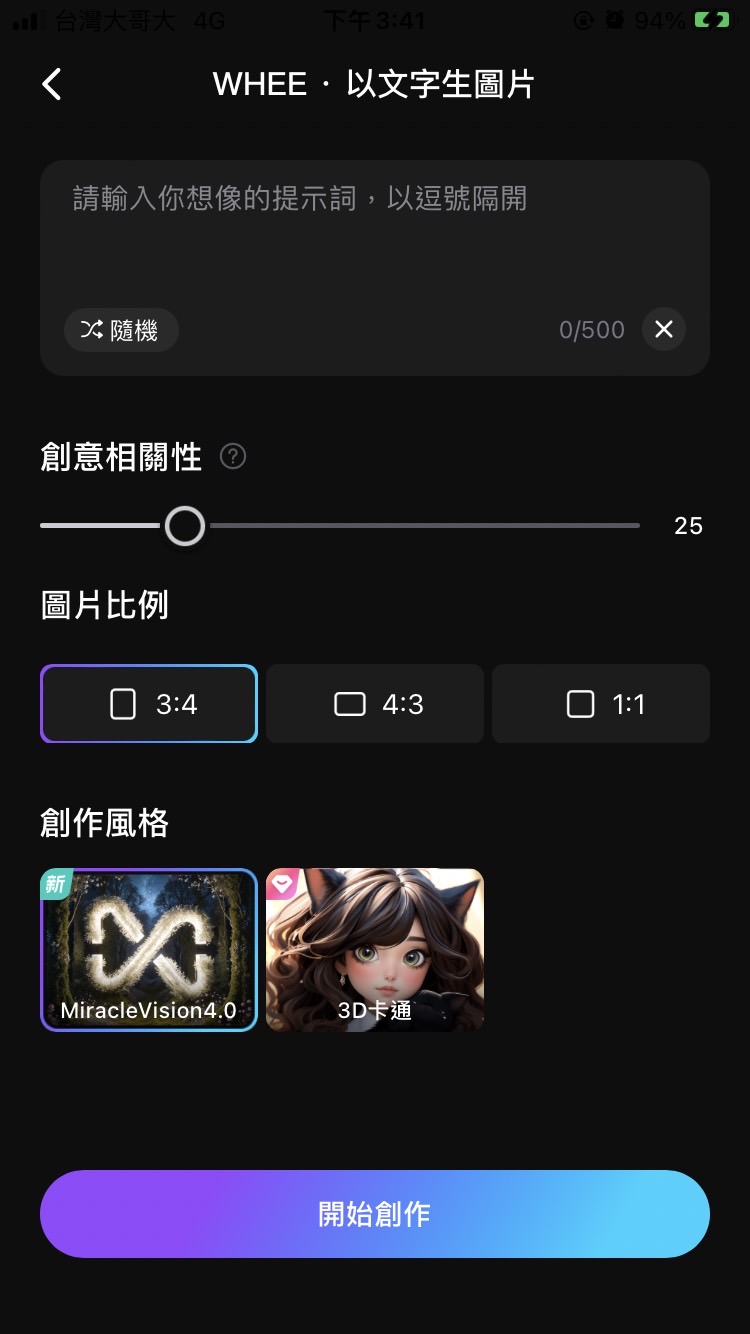The height and width of the screenshot is (1334, 750).
Task: Tap the 0/500 character counter
Action: pyautogui.click(x=591, y=329)
